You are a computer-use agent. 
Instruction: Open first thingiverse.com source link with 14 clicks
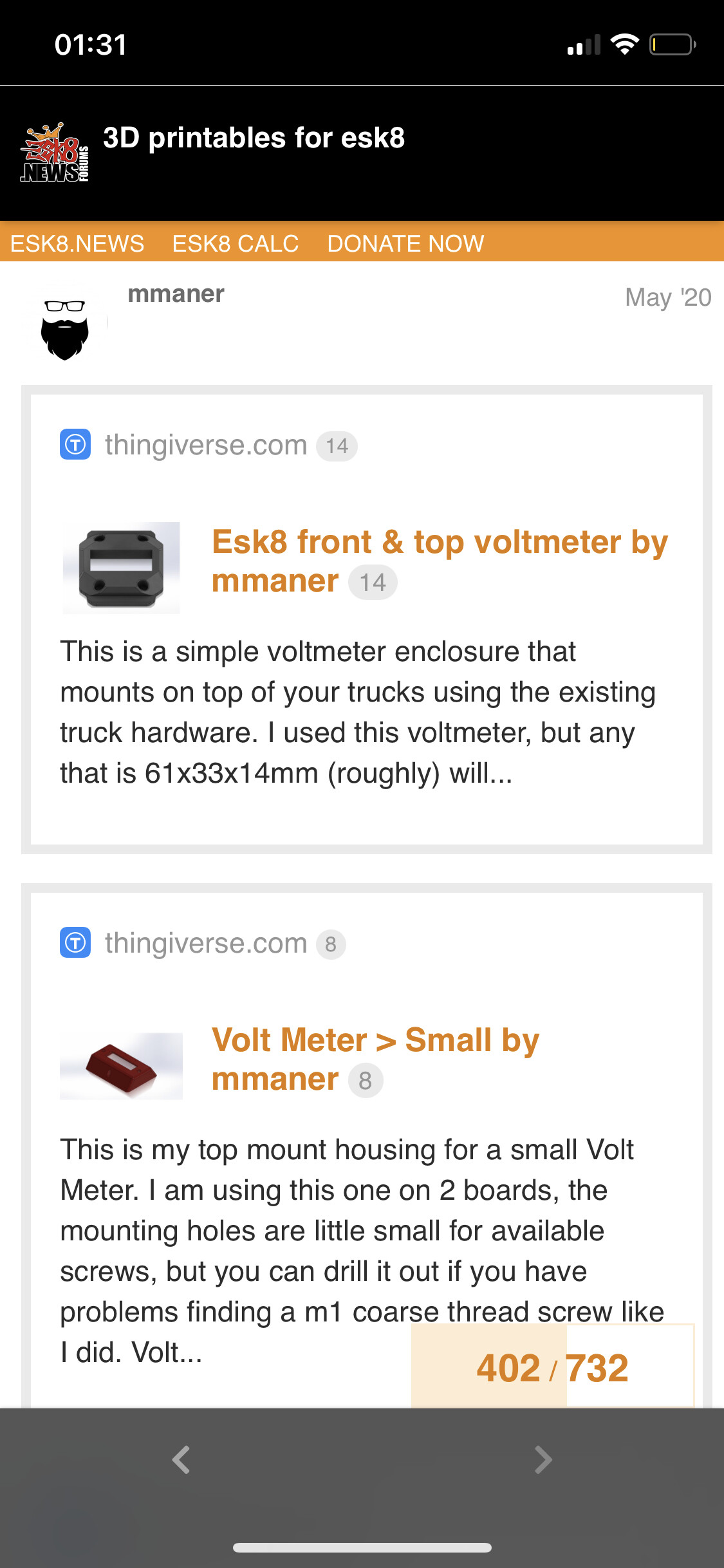point(206,445)
